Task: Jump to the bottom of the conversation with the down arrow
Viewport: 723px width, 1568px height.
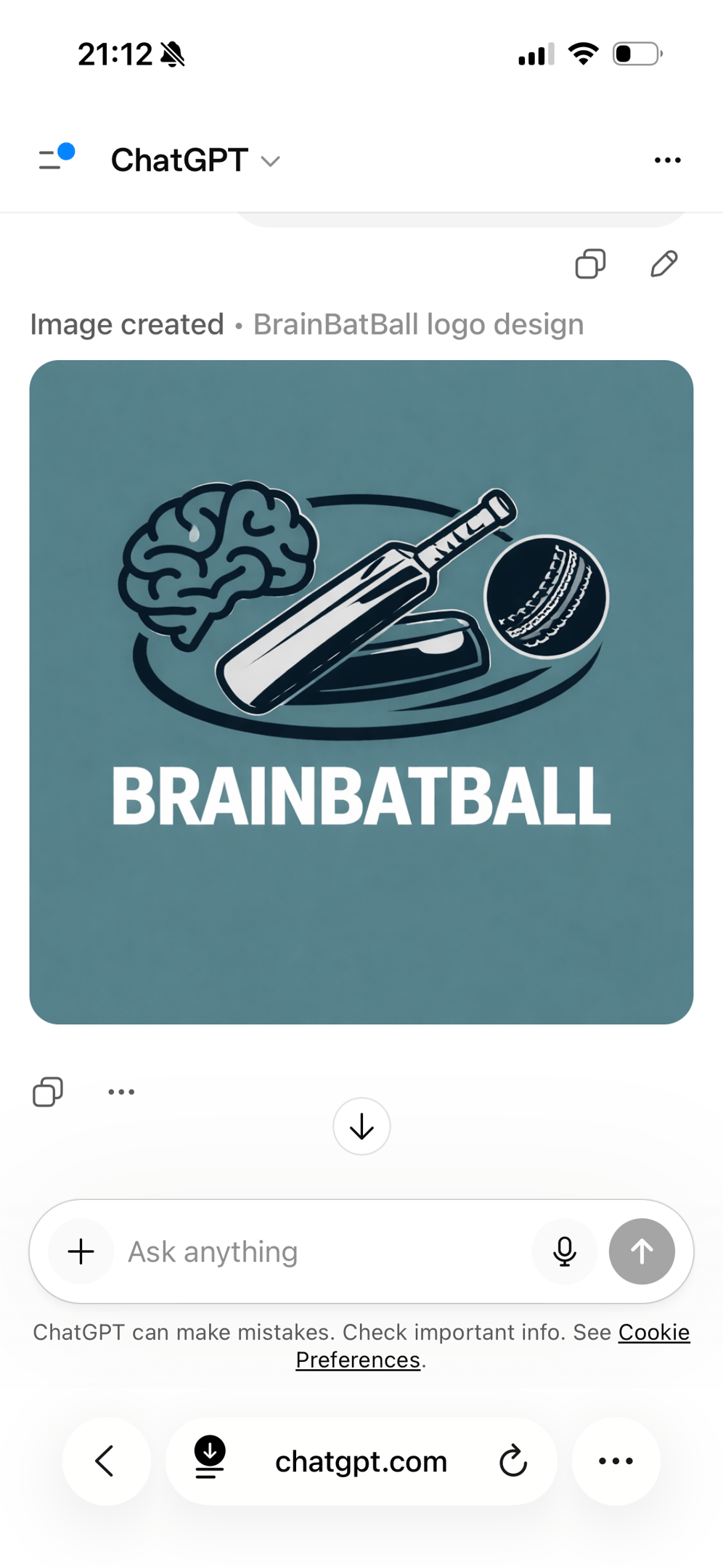Action: coord(361,1126)
